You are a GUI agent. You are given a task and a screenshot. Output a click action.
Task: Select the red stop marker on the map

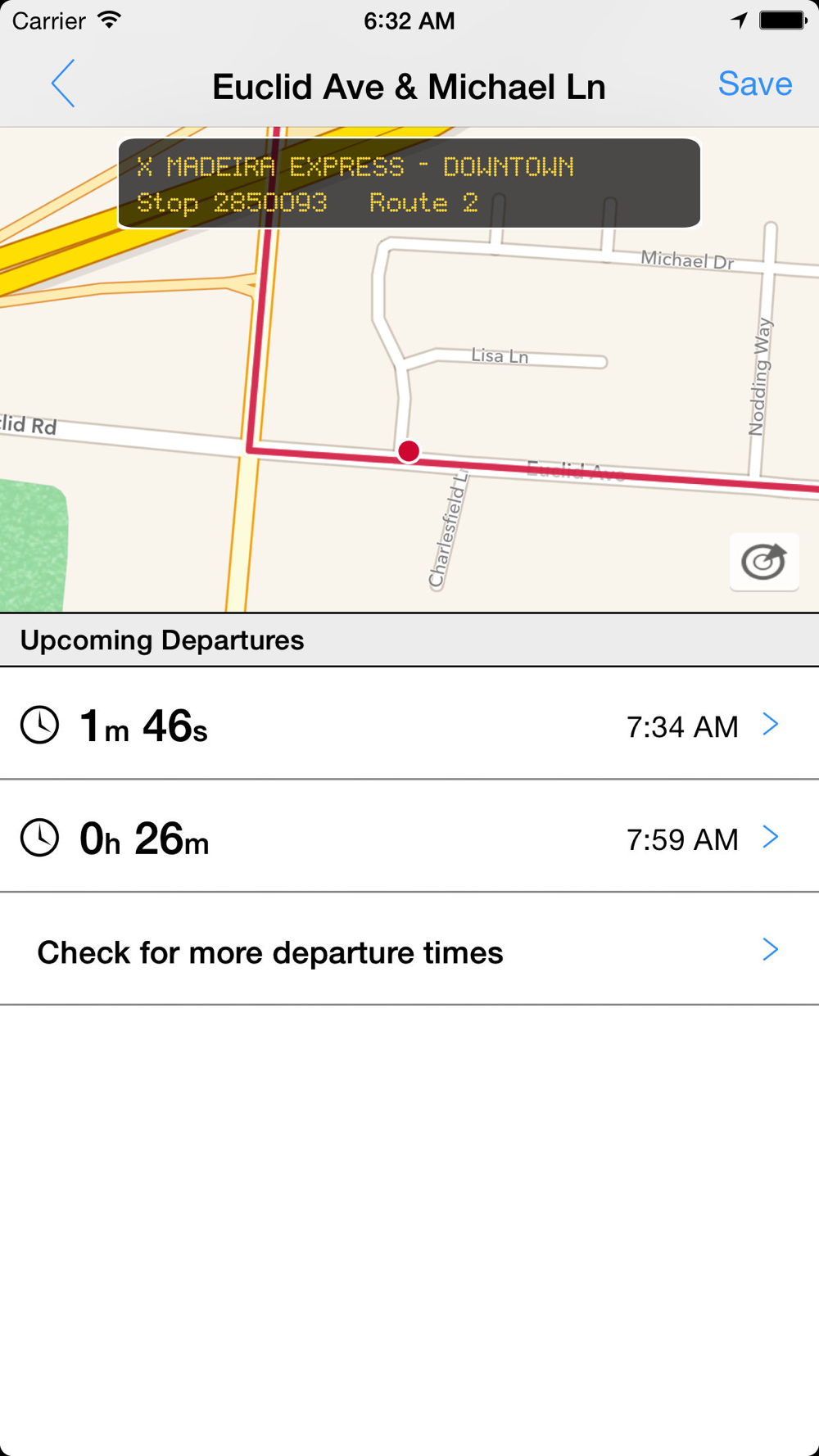coord(409,451)
